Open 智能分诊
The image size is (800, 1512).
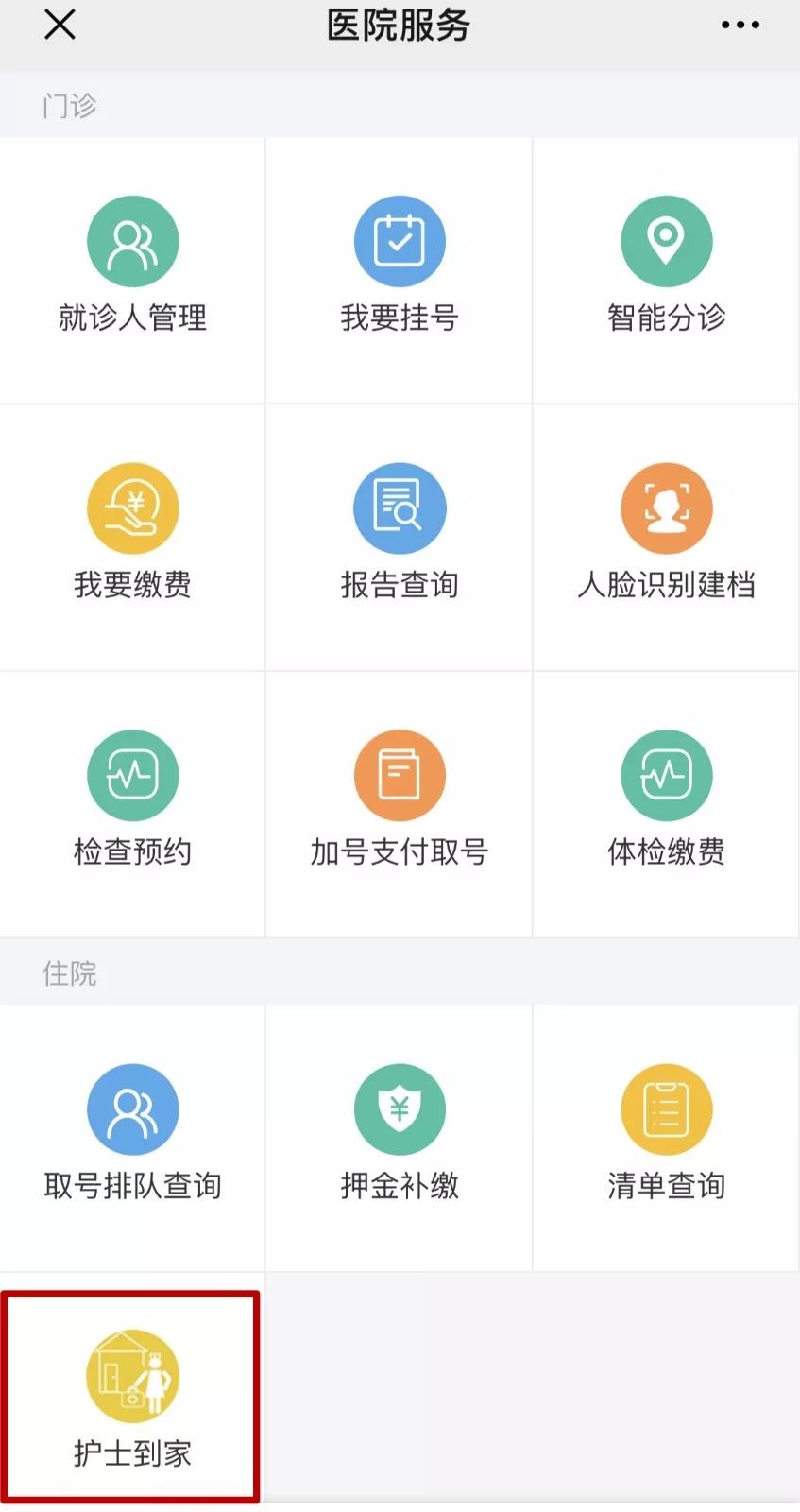click(x=666, y=270)
